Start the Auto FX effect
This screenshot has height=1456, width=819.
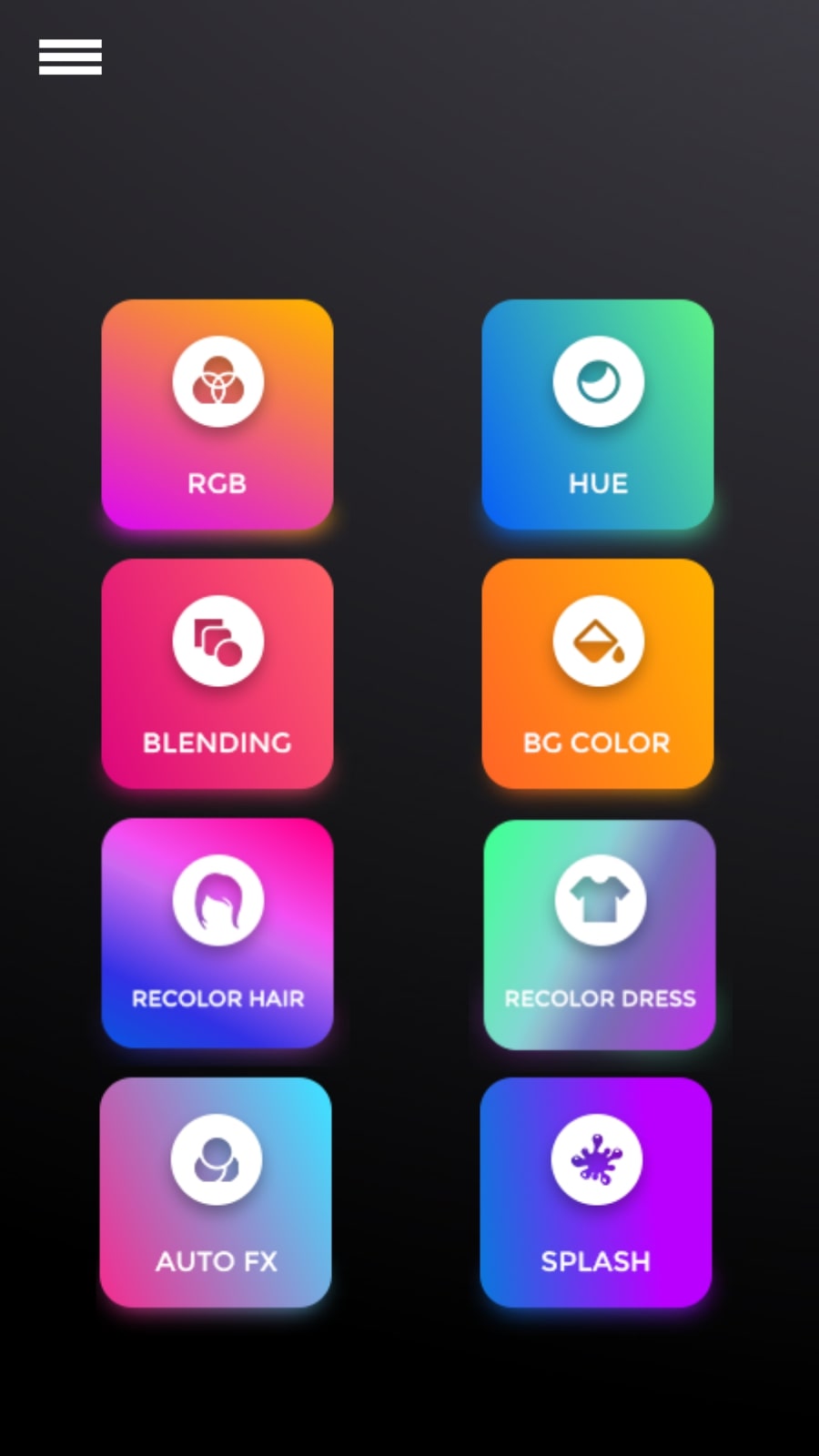tap(216, 1192)
